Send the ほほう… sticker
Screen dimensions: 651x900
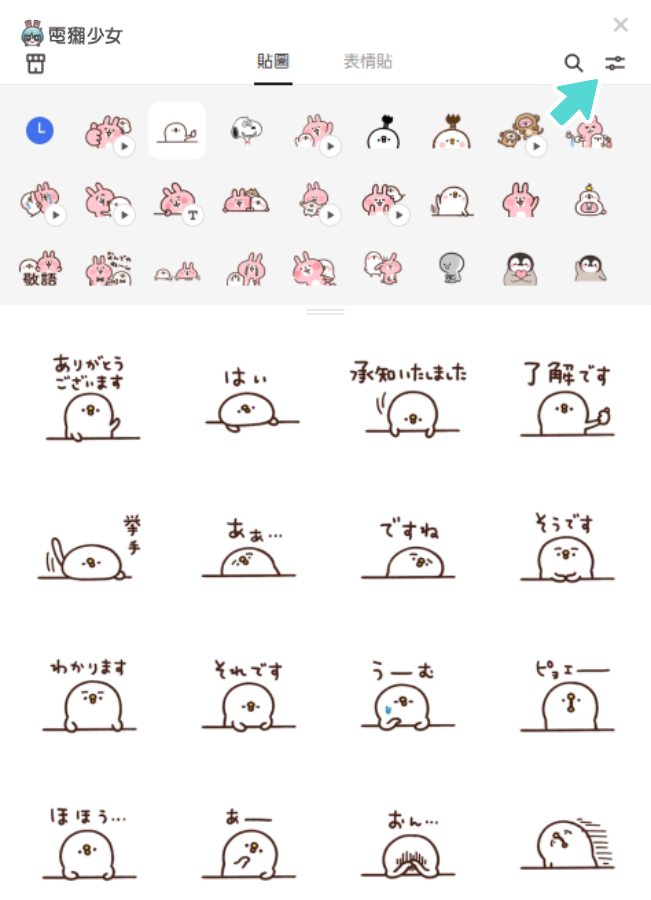coord(90,843)
